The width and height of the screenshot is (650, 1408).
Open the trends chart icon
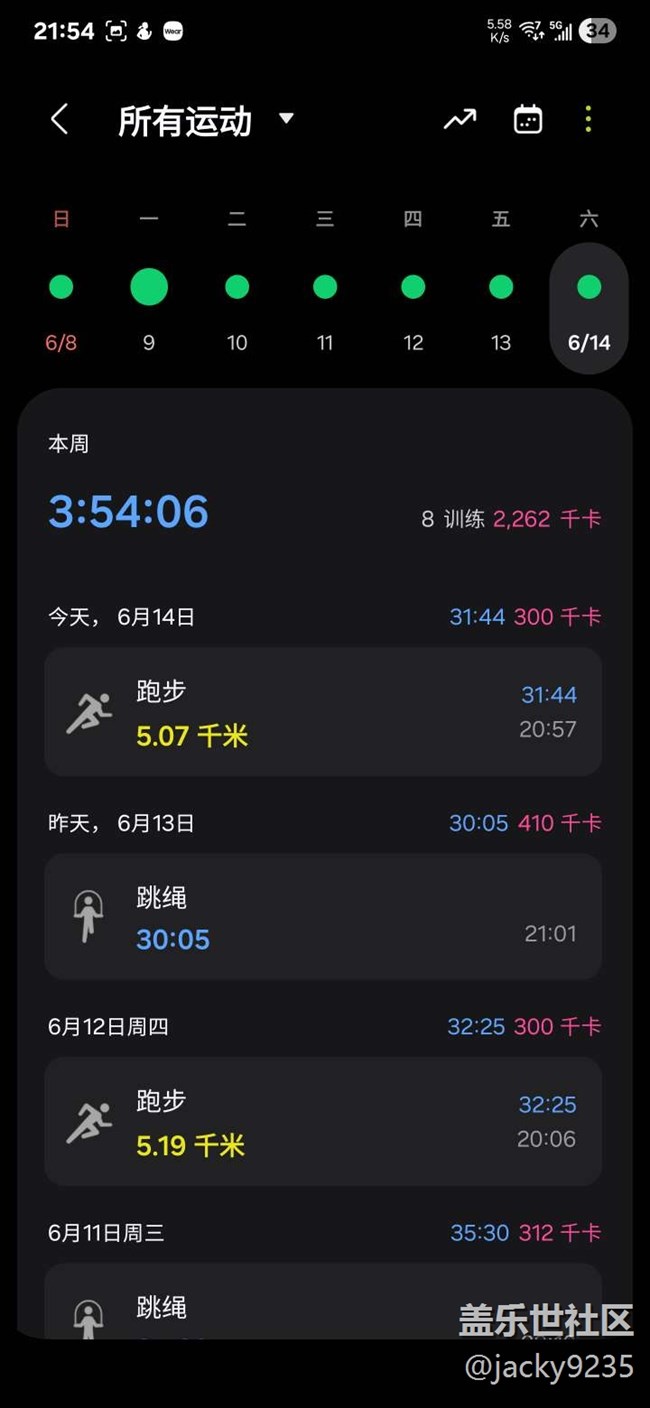click(460, 120)
